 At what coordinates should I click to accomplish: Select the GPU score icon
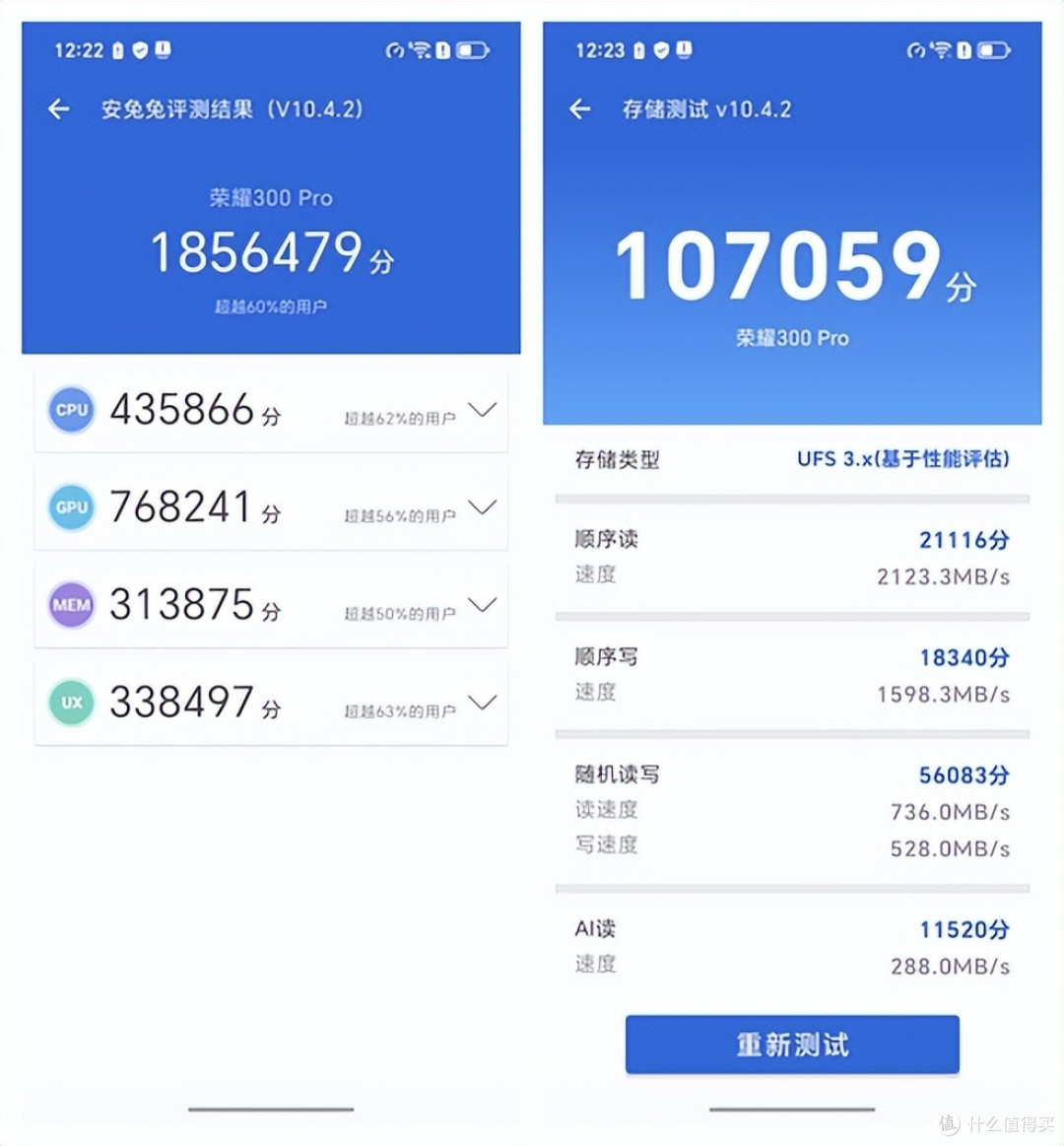pyautogui.click(x=71, y=506)
